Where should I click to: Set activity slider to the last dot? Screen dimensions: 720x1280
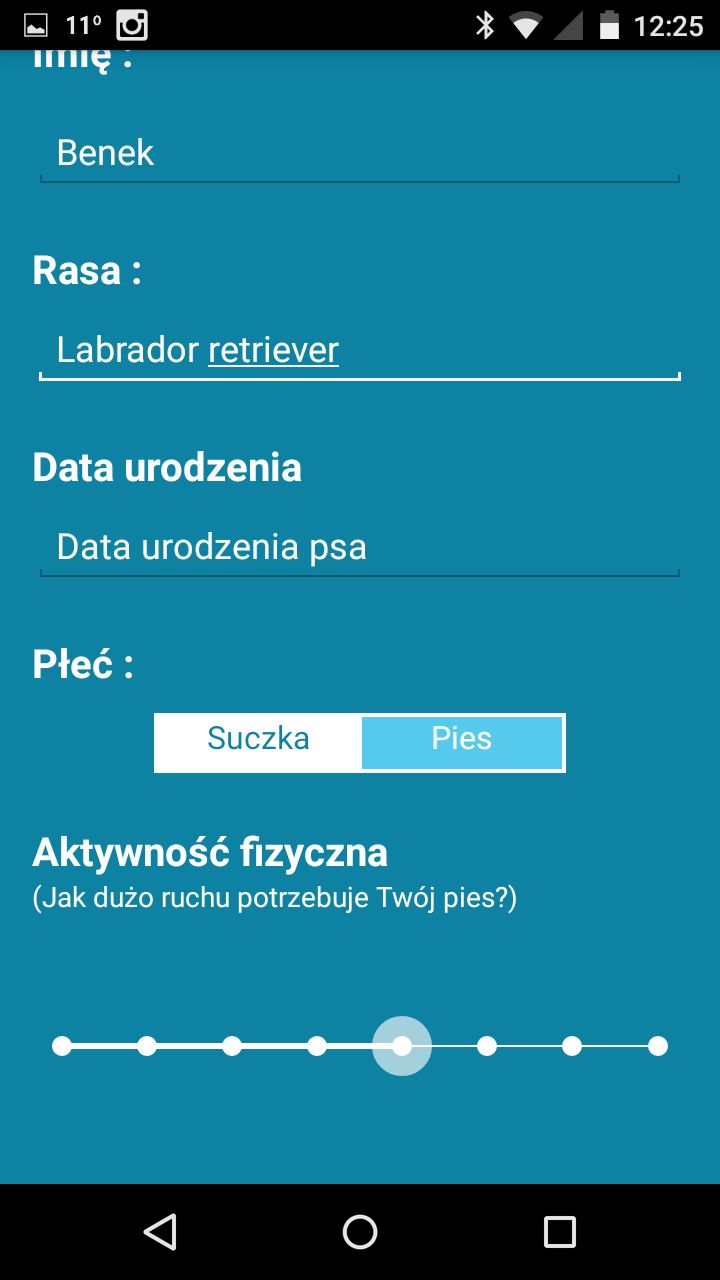657,1046
